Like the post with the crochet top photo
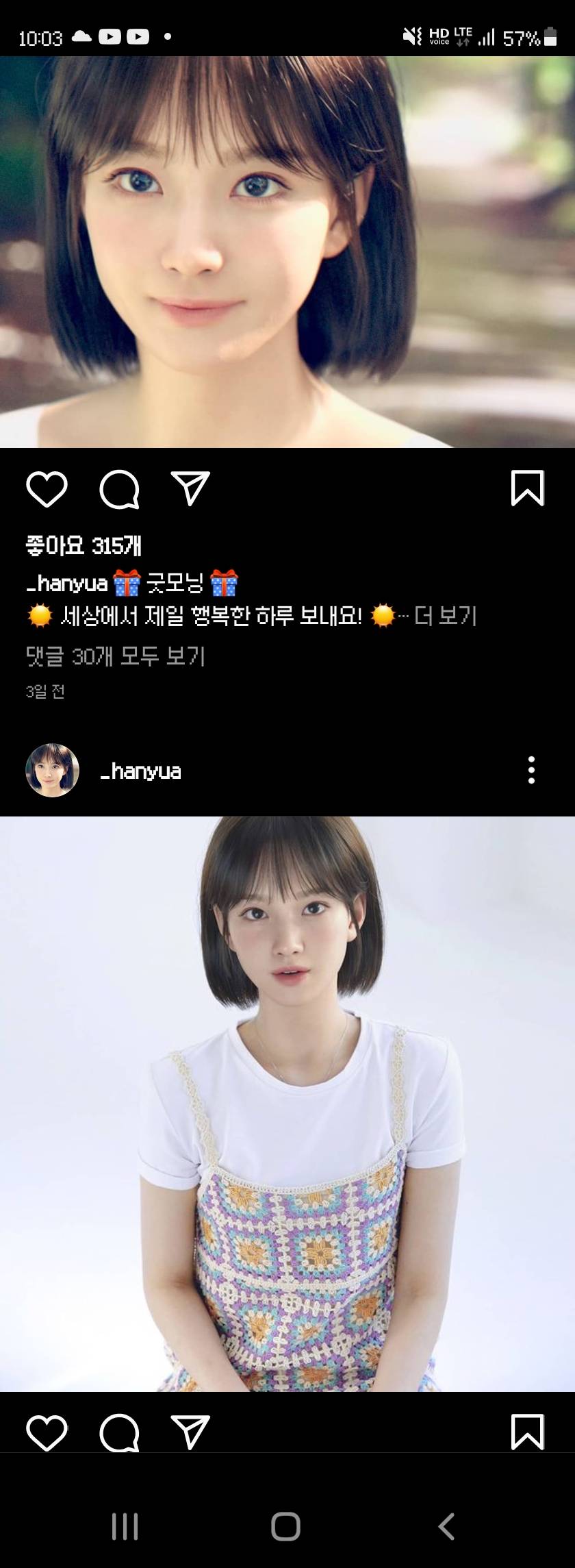This screenshot has height=1568, width=575. pyautogui.click(x=47, y=1432)
